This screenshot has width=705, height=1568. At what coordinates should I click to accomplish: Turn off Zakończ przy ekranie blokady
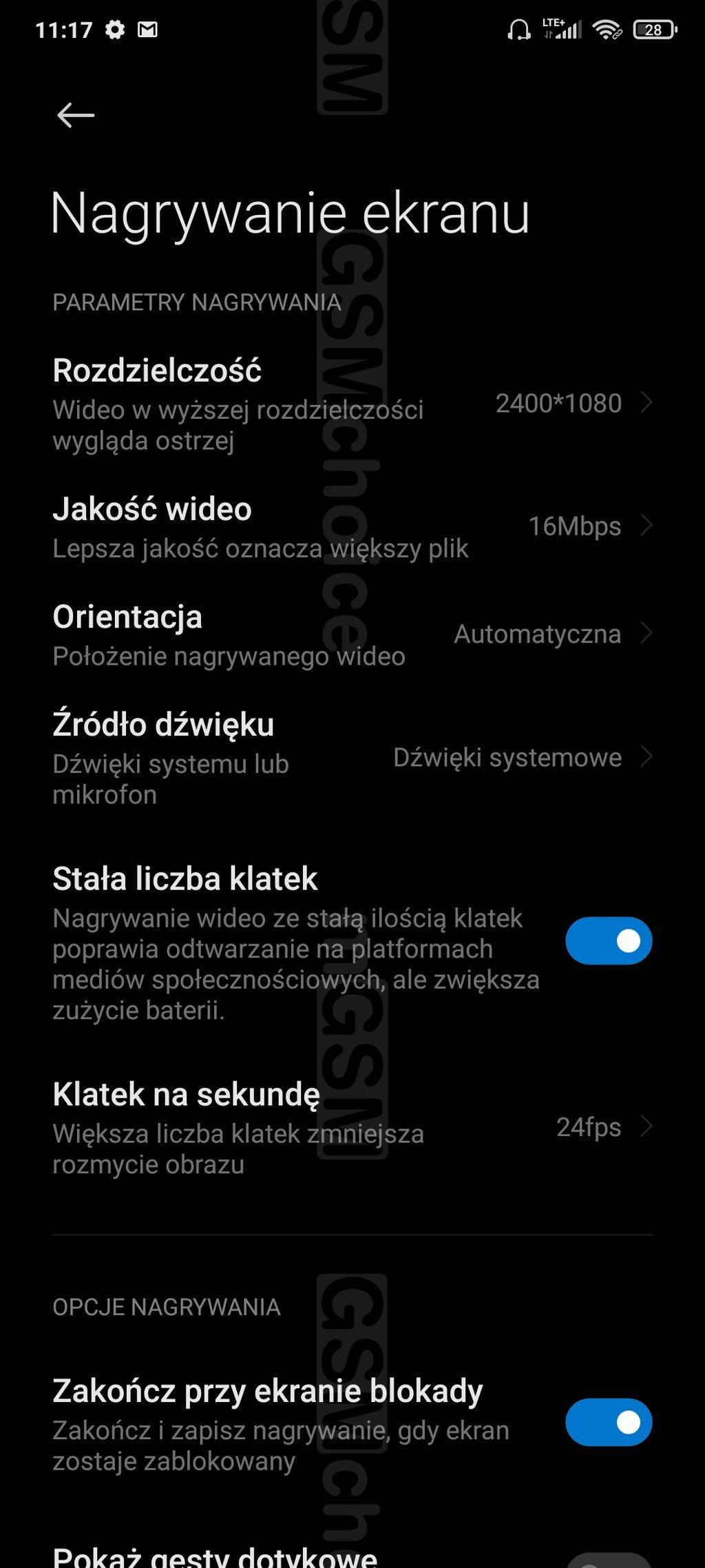(x=608, y=1422)
